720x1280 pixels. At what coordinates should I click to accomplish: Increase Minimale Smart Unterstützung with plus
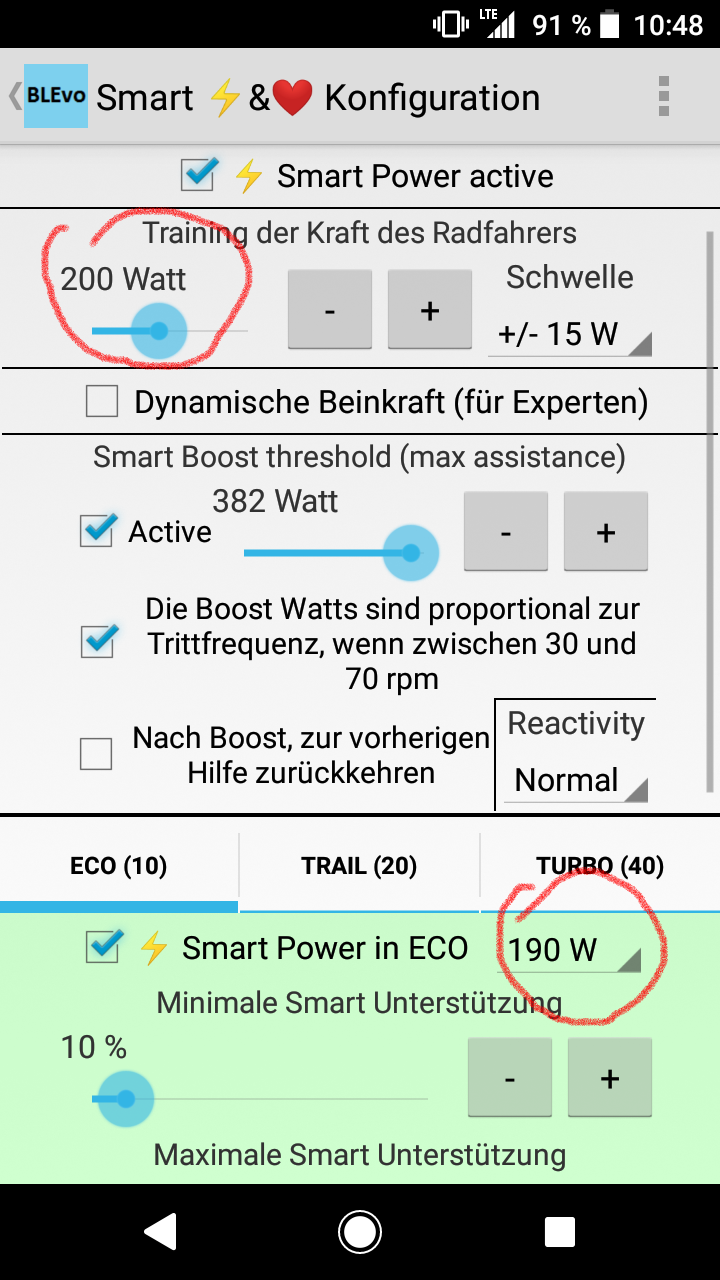[x=610, y=1078]
